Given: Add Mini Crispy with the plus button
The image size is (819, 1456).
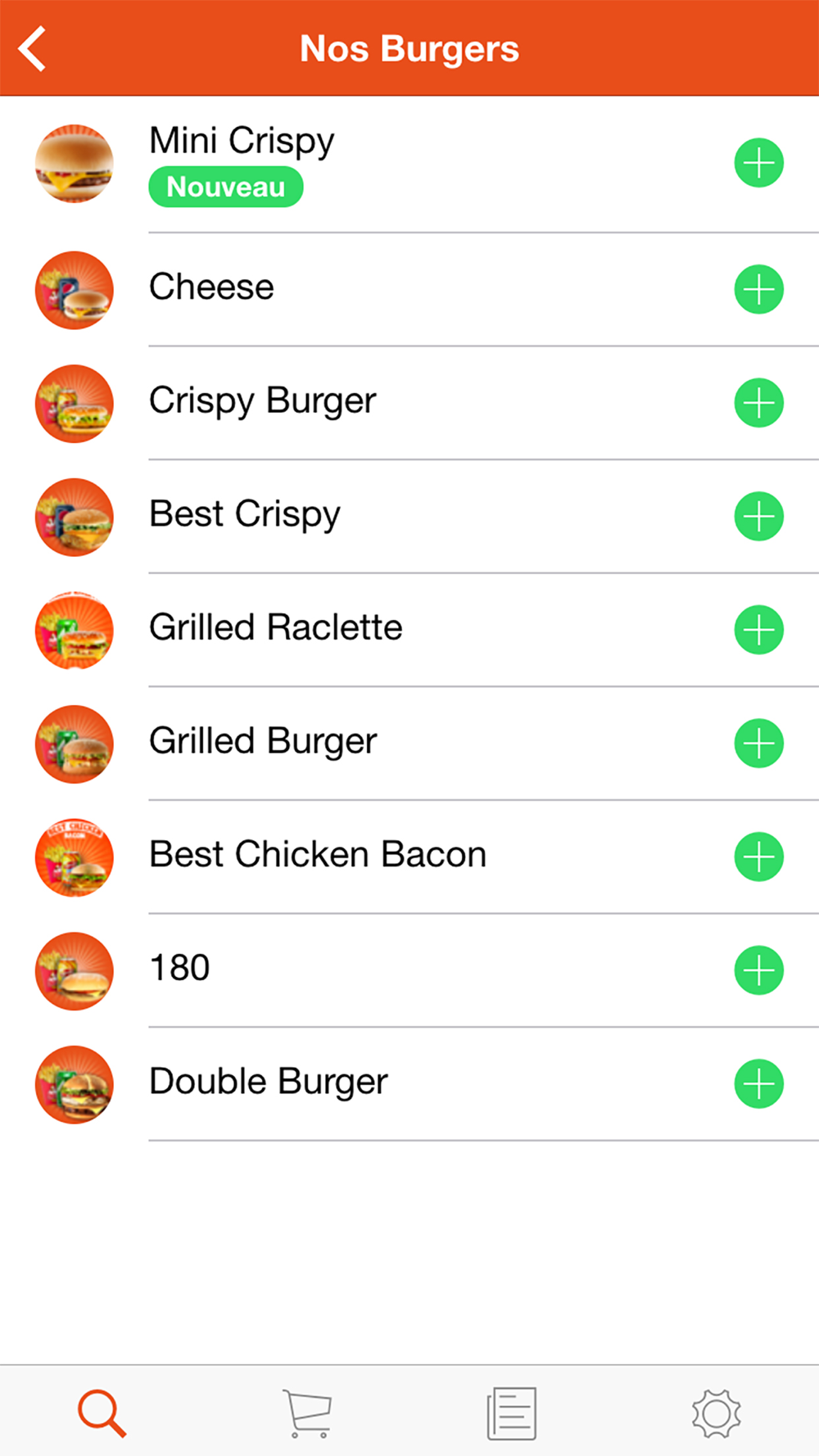Looking at the screenshot, I should click(x=758, y=163).
